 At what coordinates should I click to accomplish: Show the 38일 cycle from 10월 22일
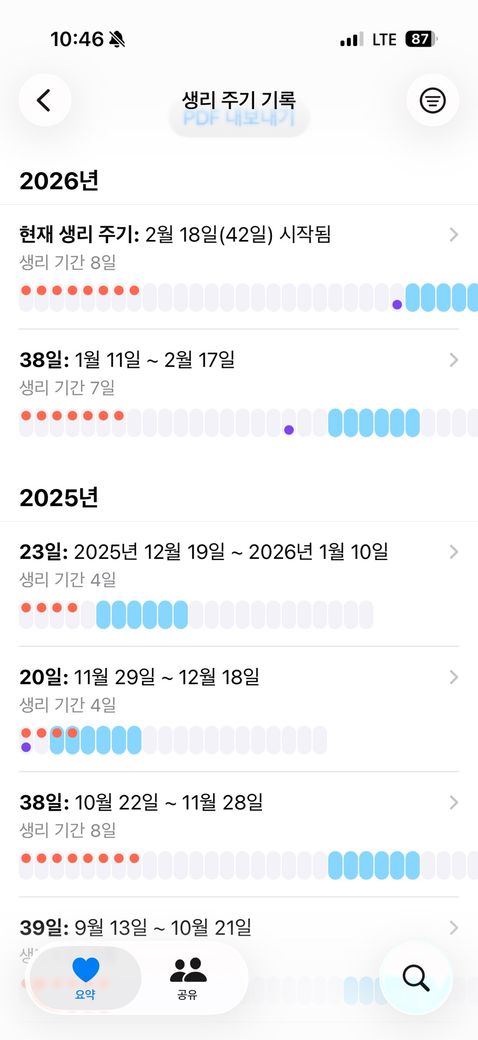(x=239, y=834)
